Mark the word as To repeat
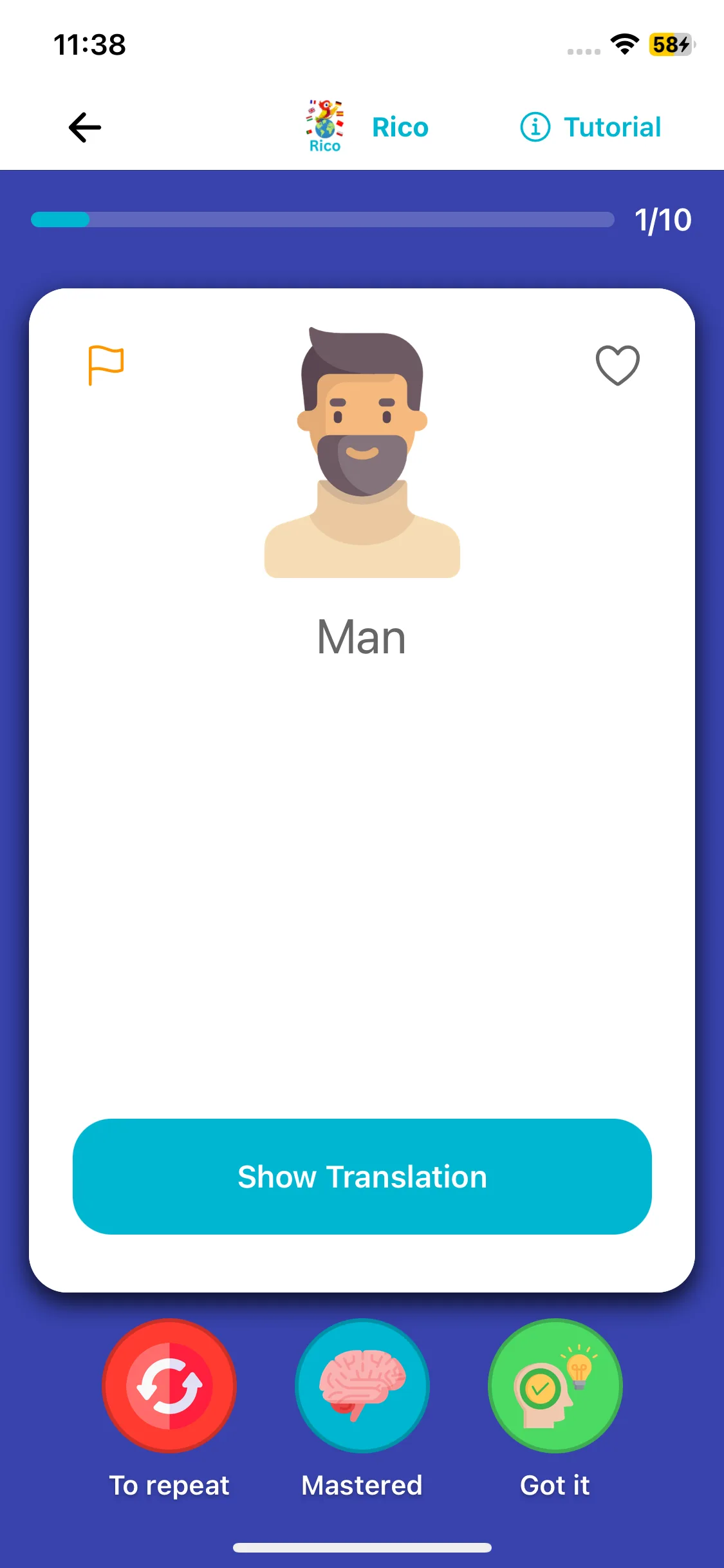This screenshot has width=724, height=1568. (169, 1386)
